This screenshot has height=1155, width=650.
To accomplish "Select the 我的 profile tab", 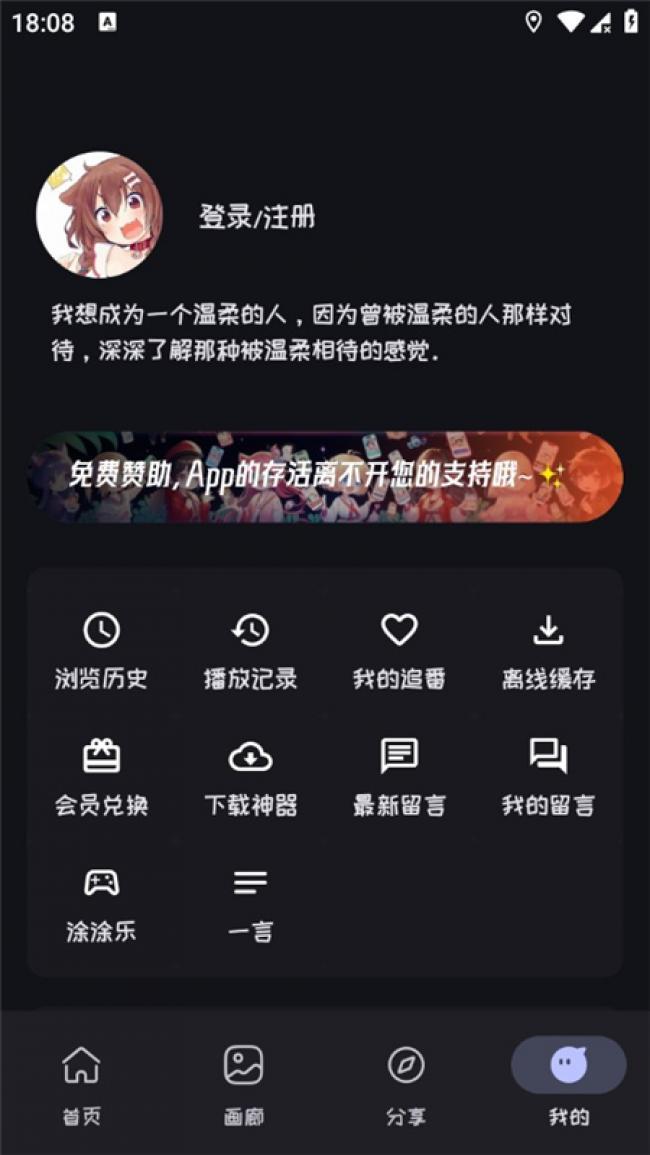I will coord(569,1084).
